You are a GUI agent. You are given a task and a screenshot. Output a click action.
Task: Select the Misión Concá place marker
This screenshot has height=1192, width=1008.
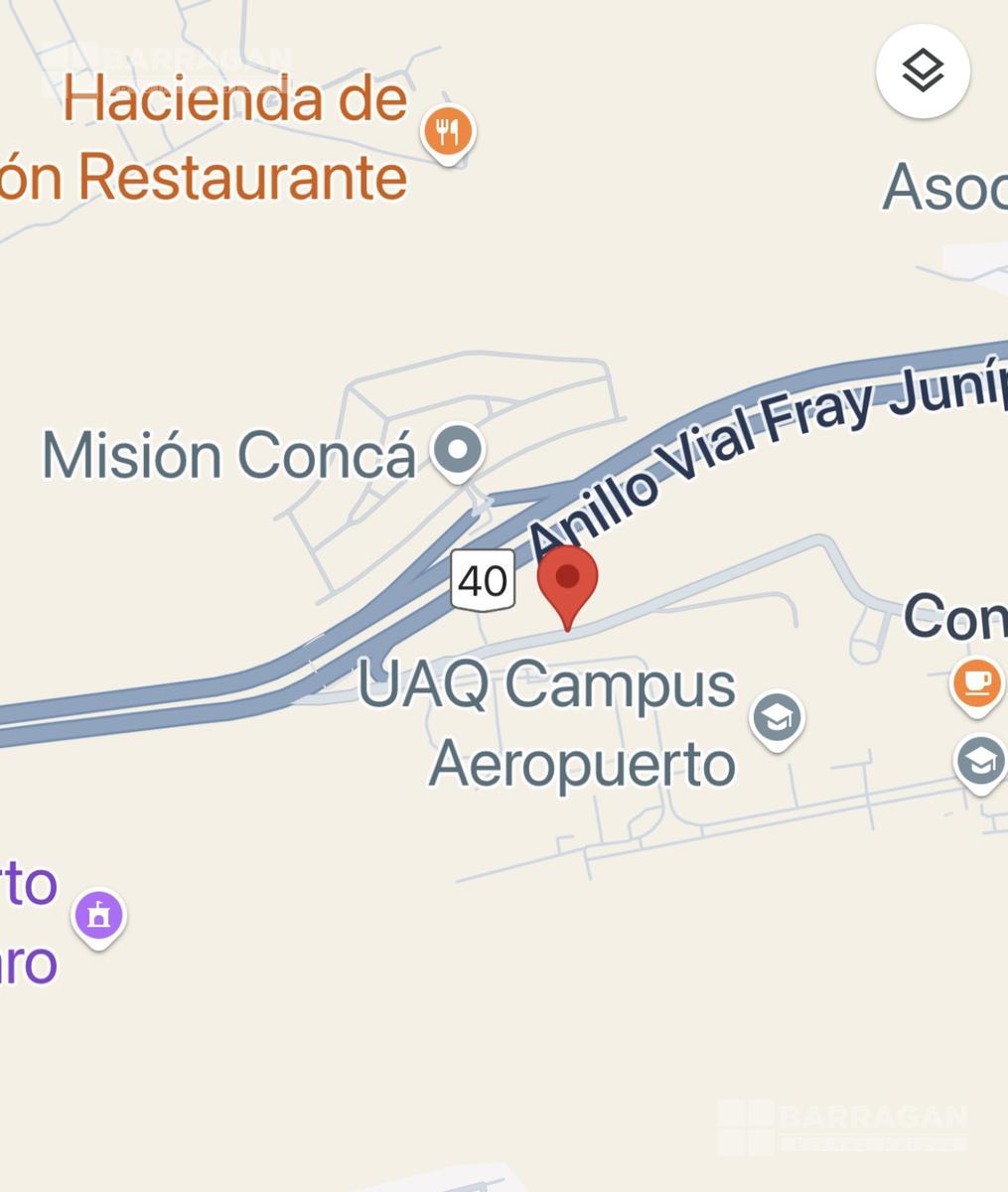click(x=458, y=452)
